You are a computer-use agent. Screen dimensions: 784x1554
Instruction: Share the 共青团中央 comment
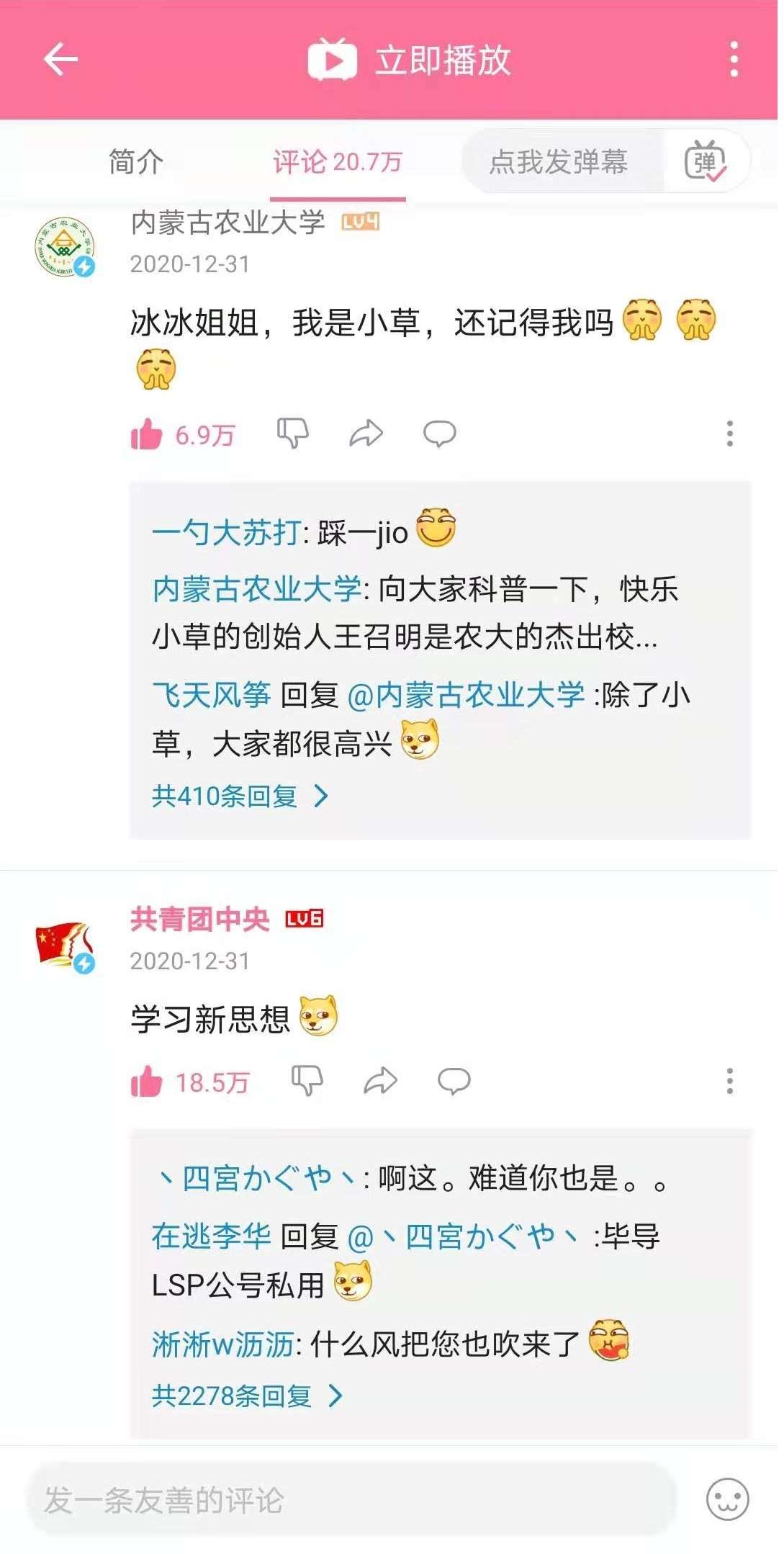(x=380, y=1081)
